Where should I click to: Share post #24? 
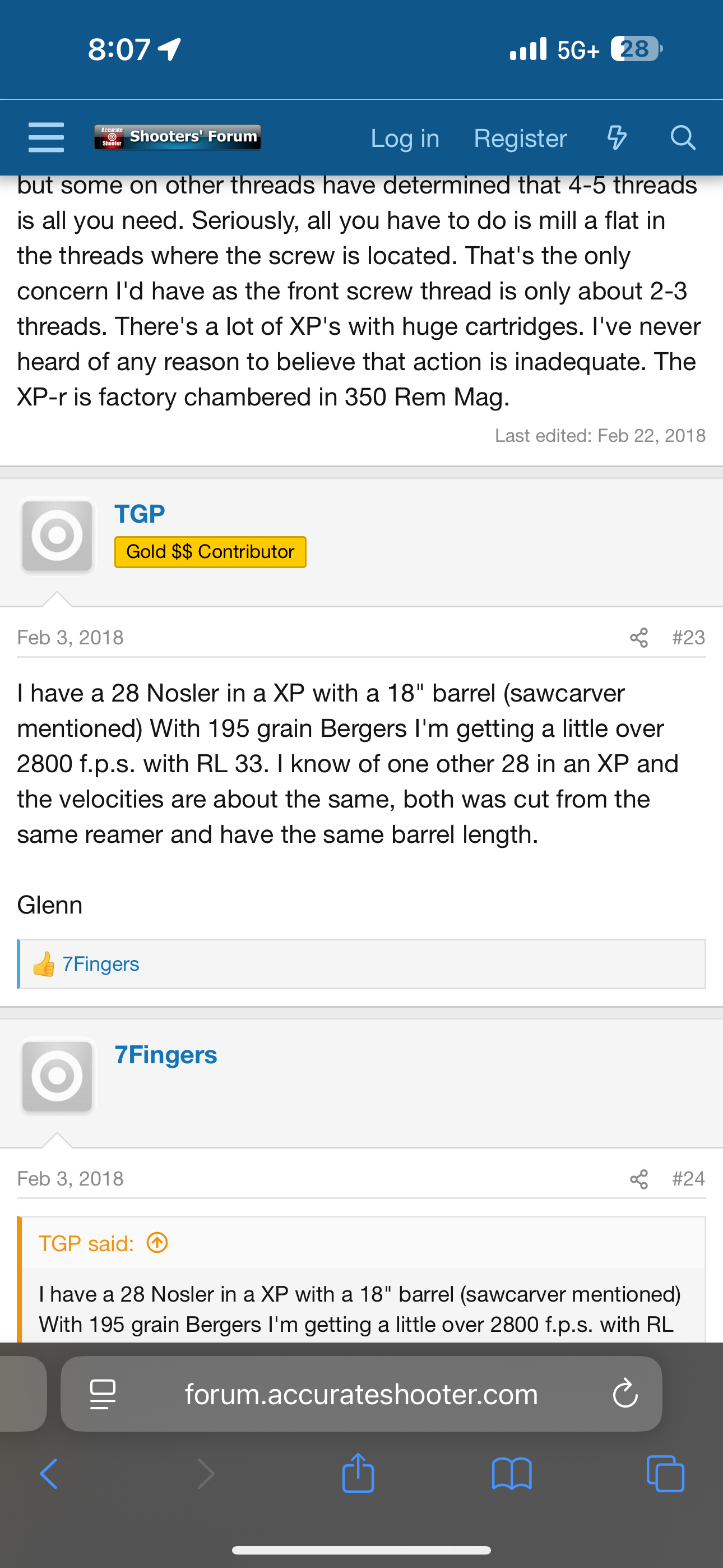coord(638,1179)
